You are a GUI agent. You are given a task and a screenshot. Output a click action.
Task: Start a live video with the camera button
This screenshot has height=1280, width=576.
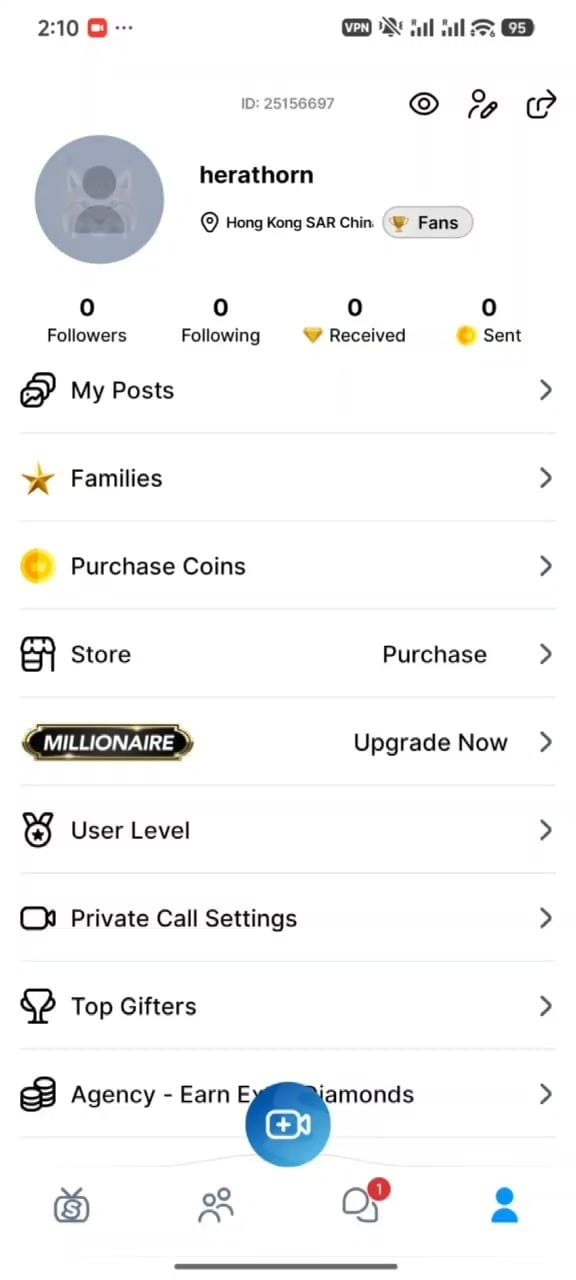[x=288, y=1124]
